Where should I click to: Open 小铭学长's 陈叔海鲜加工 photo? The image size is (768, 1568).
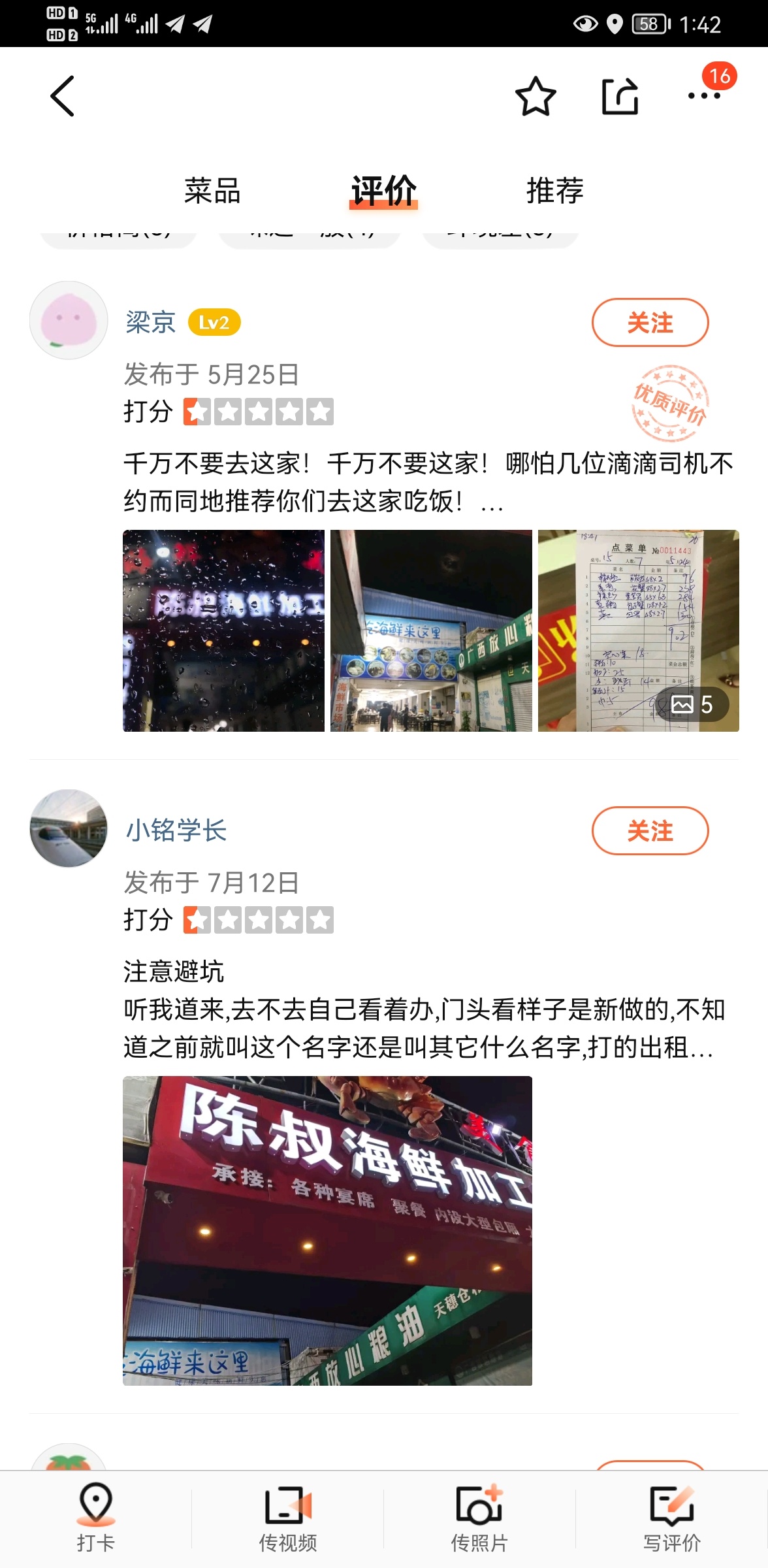pos(327,1230)
